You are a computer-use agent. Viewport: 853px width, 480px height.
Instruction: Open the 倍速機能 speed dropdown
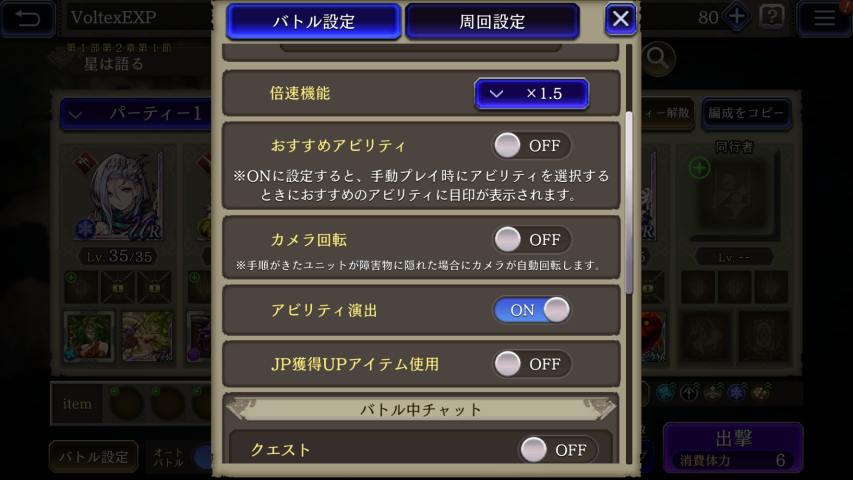[x=531, y=93]
